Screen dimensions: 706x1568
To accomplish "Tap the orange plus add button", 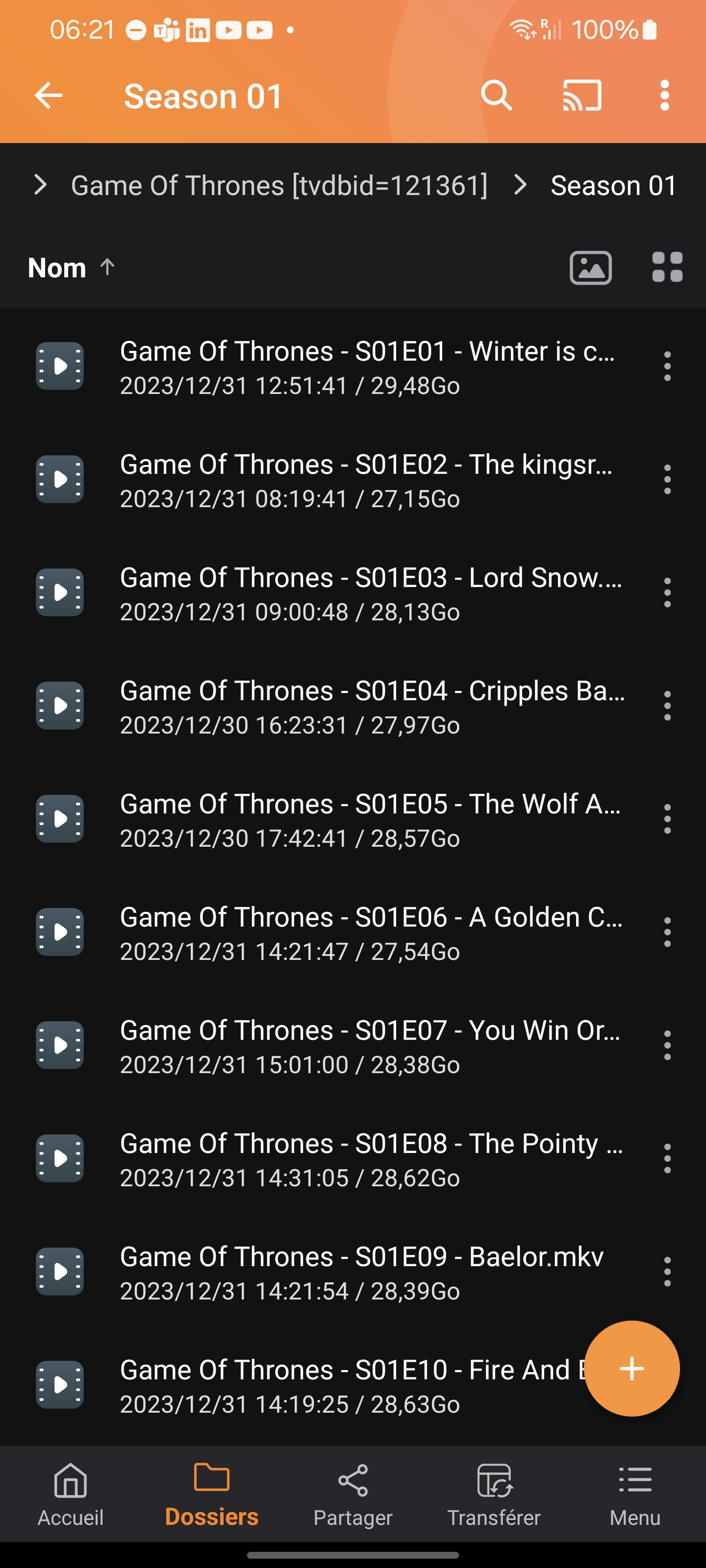I will 631,1369.
